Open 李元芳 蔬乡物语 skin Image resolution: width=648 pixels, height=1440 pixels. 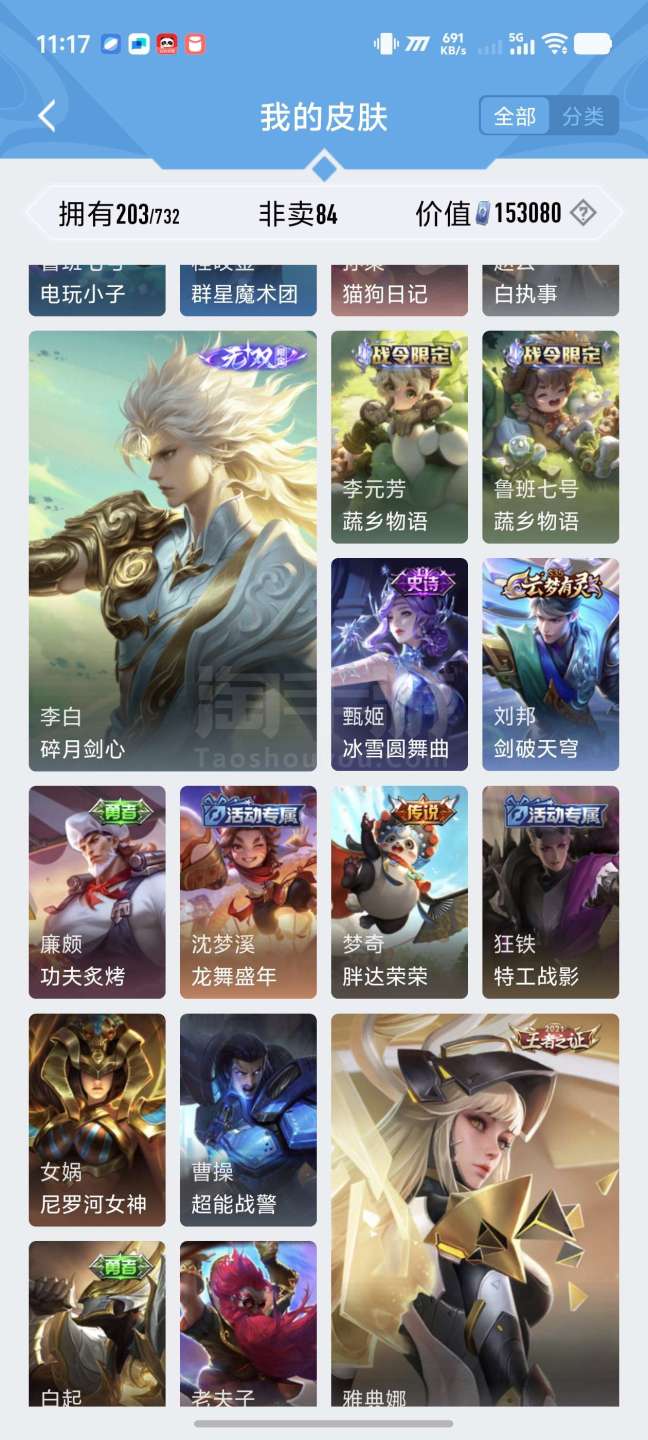pos(400,437)
